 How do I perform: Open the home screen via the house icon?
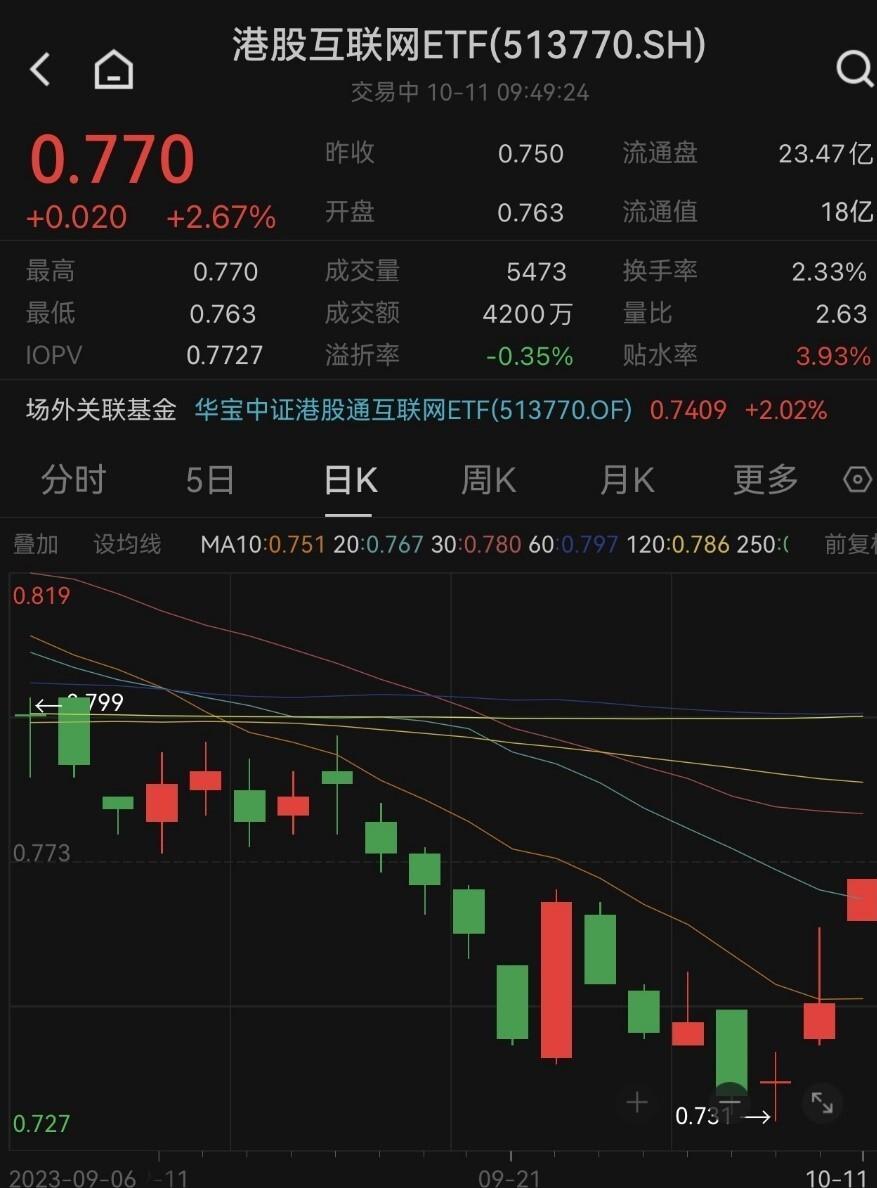[x=112, y=69]
